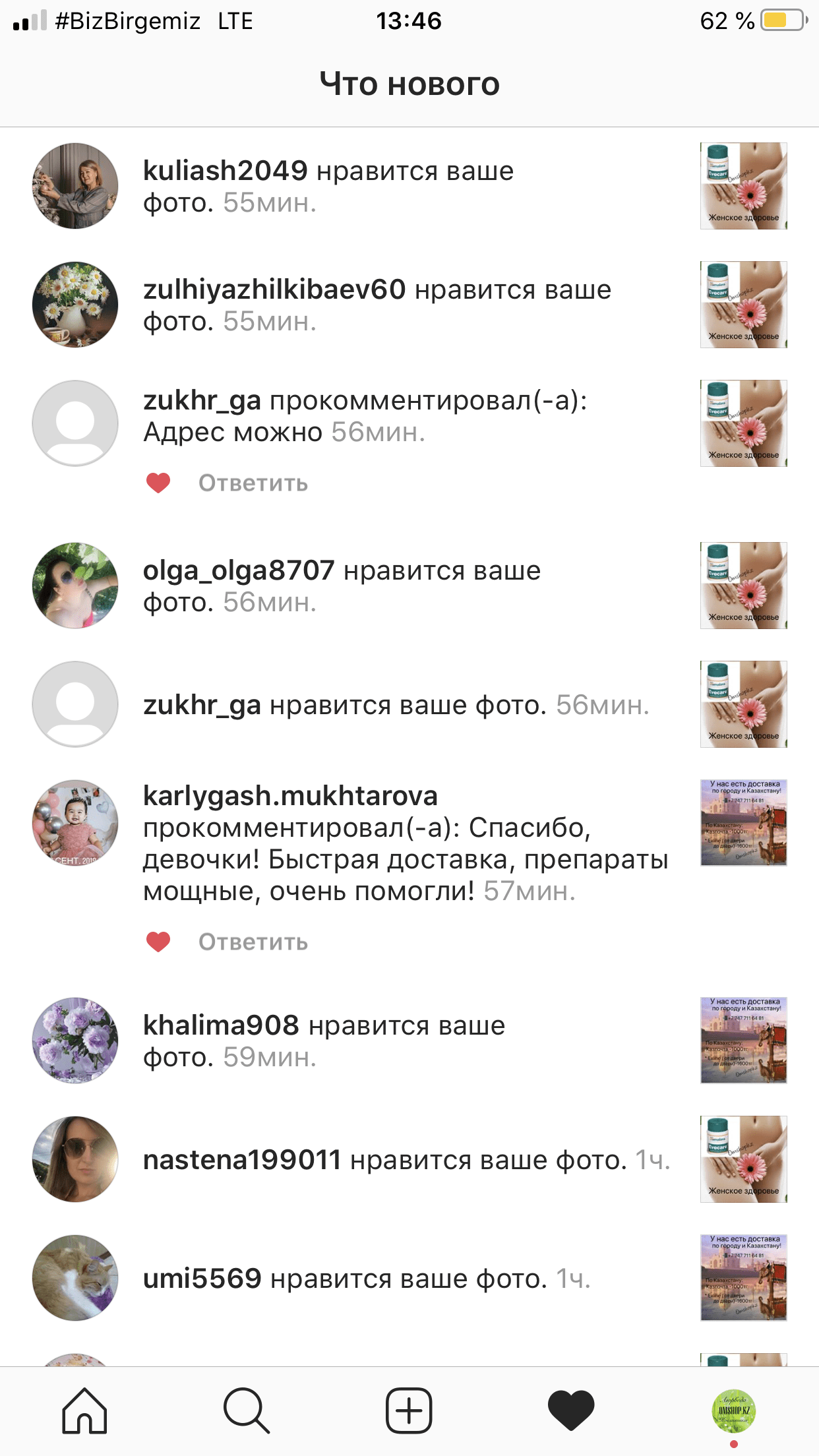Create a new post
The width and height of the screenshot is (819, 1456).
[x=409, y=1410]
